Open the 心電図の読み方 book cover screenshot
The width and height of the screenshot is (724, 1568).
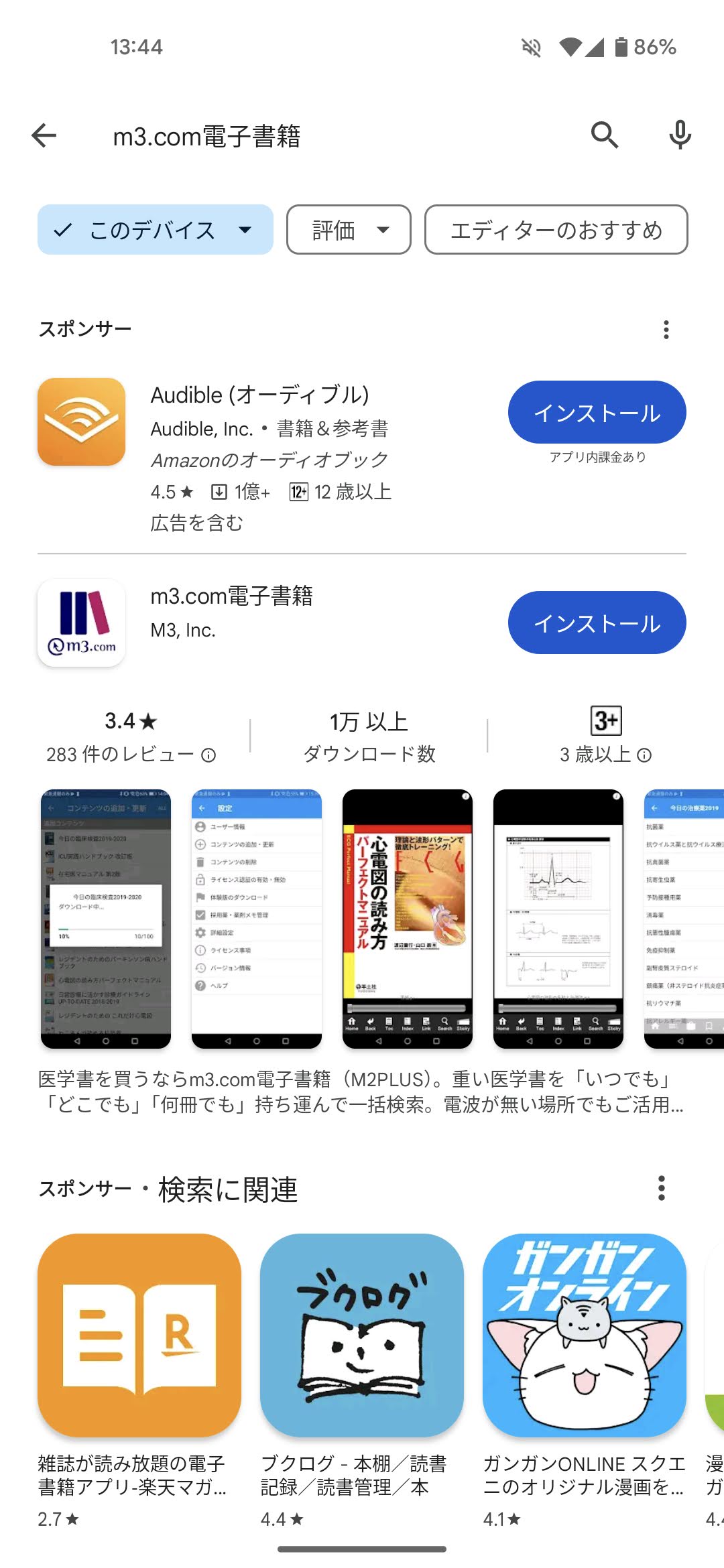click(407, 918)
